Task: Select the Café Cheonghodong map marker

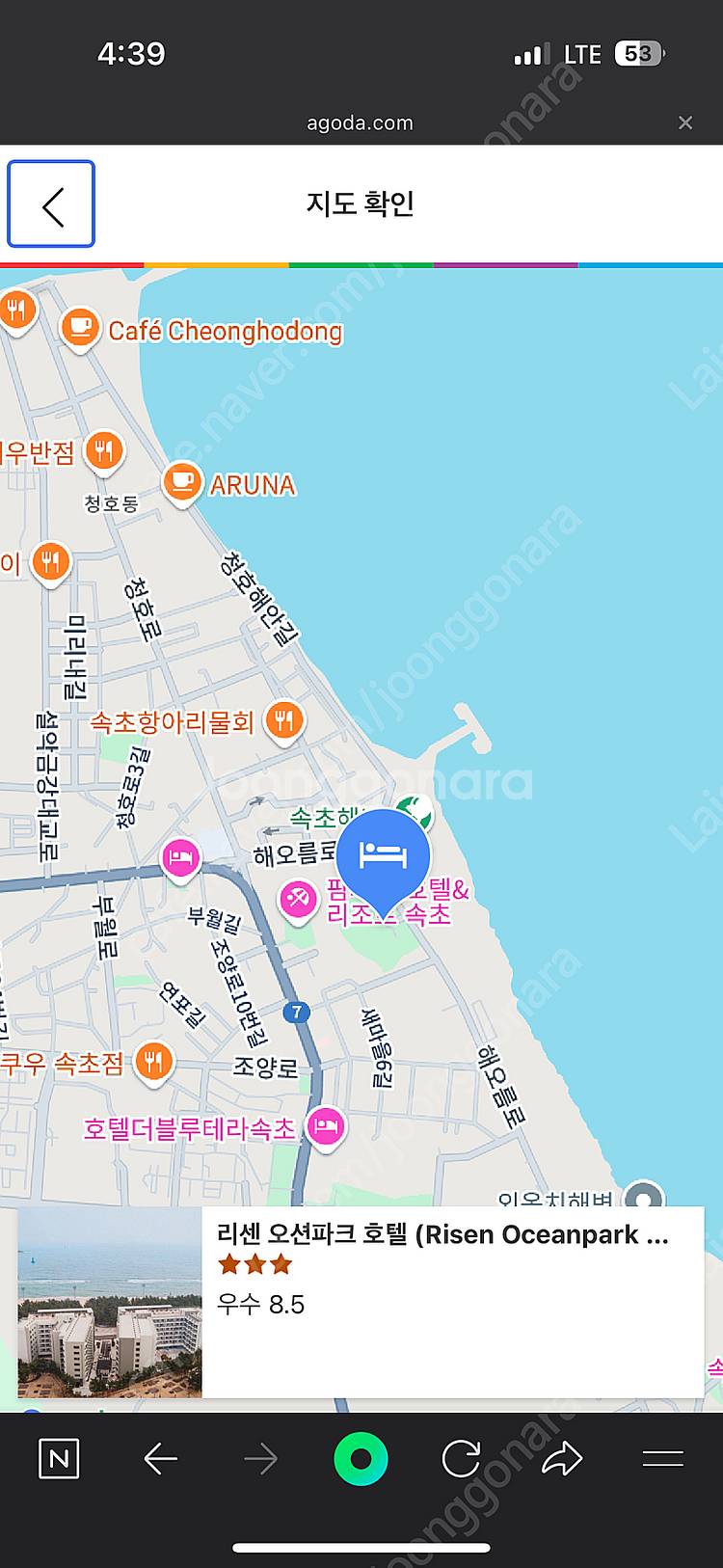Action: tap(80, 330)
